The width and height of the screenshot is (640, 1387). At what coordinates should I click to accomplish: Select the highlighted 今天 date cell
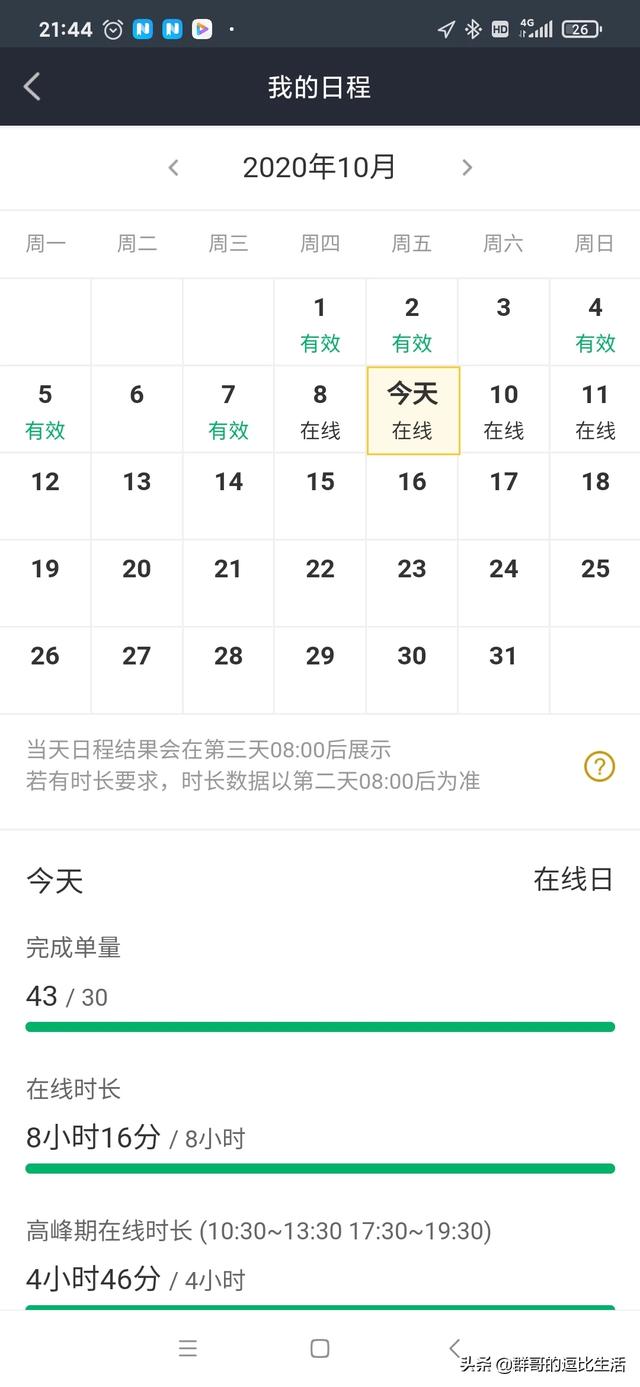(412, 410)
